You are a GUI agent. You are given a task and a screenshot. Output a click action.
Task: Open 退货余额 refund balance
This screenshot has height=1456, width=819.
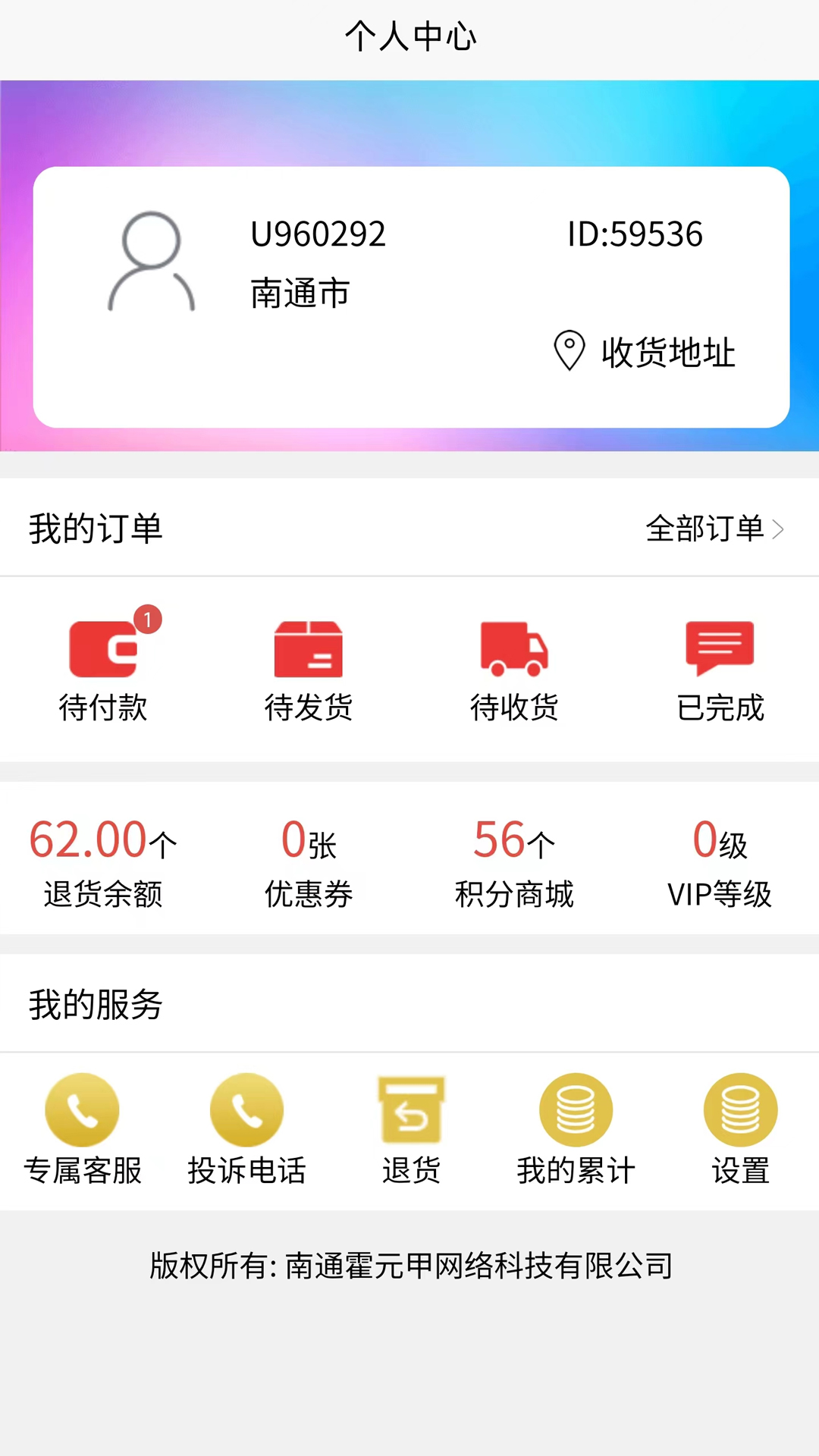pyautogui.click(x=103, y=861)
